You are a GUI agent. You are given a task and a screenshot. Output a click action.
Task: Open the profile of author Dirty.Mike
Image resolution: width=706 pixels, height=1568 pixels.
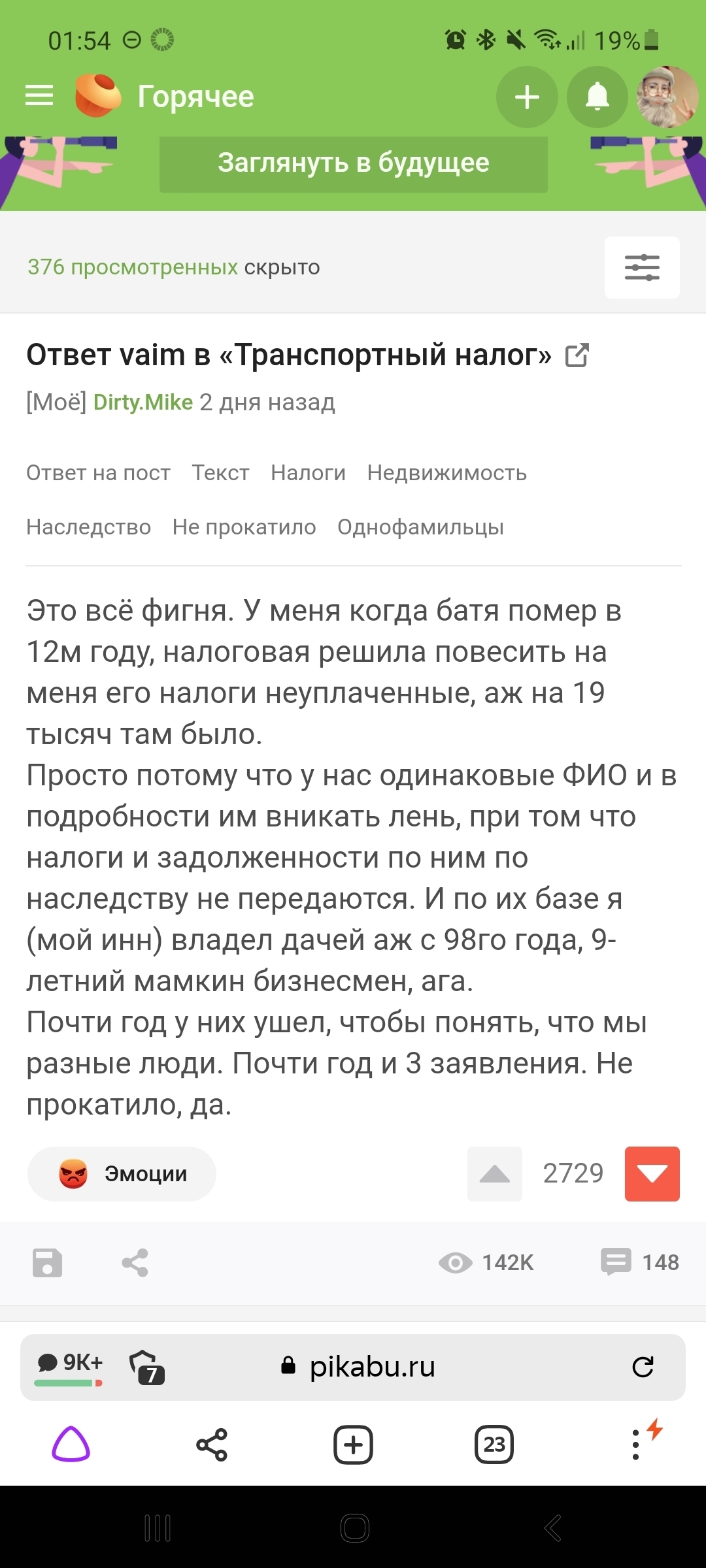(143, 402)
